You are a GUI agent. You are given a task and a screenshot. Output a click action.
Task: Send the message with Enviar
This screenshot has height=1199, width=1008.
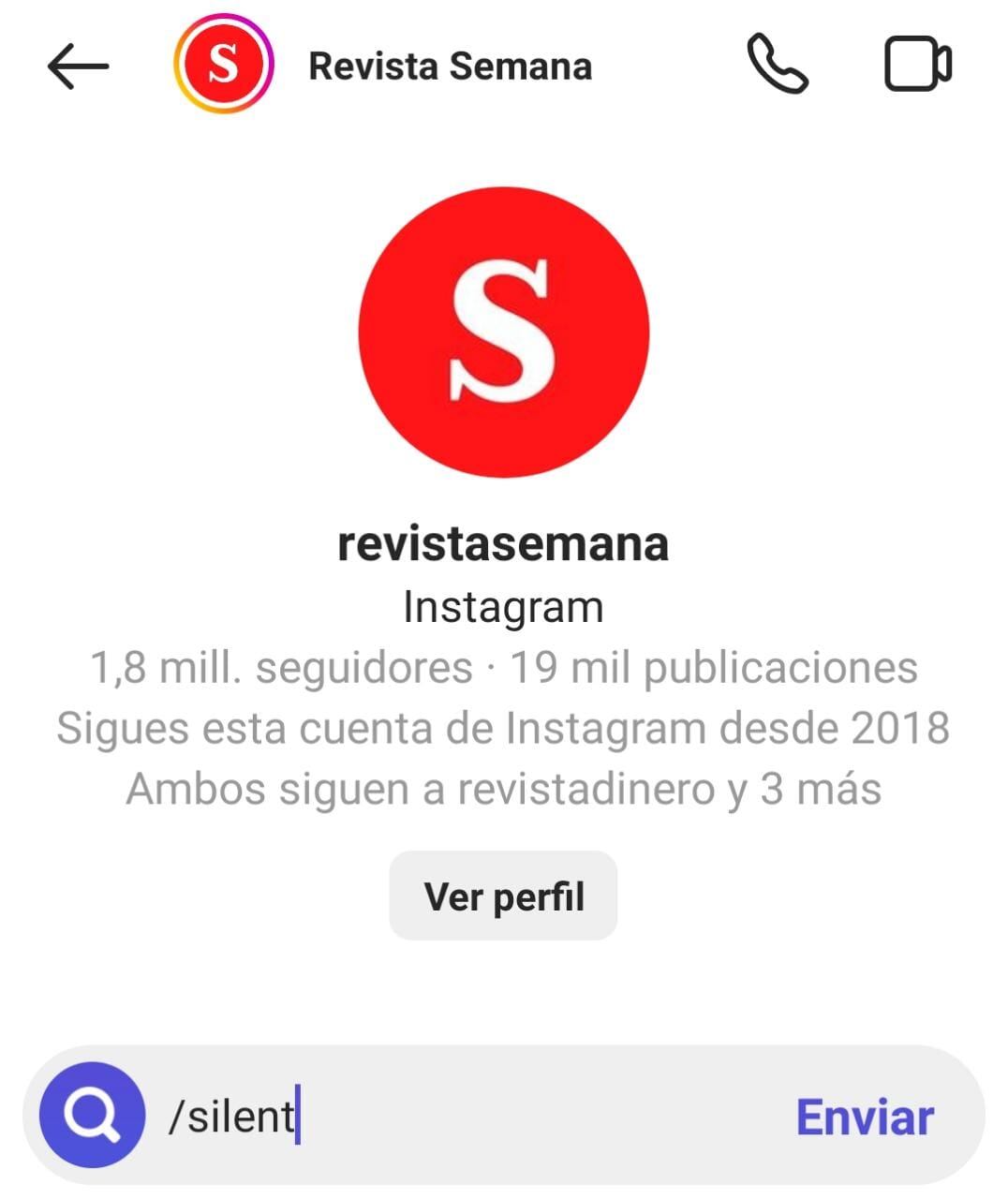864,1118
